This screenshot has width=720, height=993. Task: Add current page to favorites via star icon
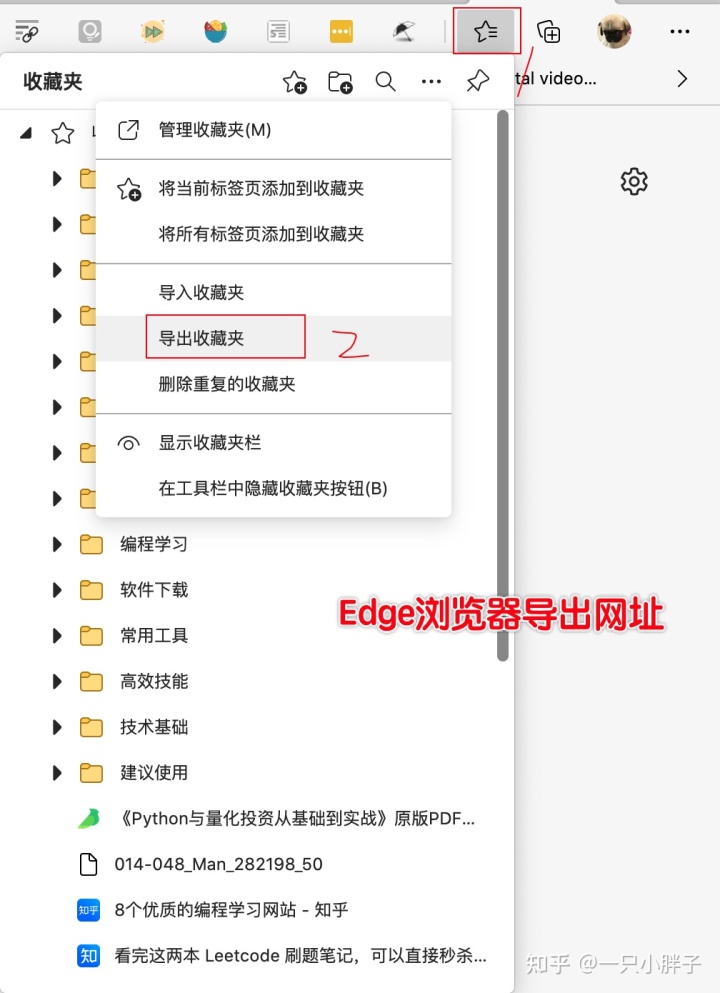[294, 82]
